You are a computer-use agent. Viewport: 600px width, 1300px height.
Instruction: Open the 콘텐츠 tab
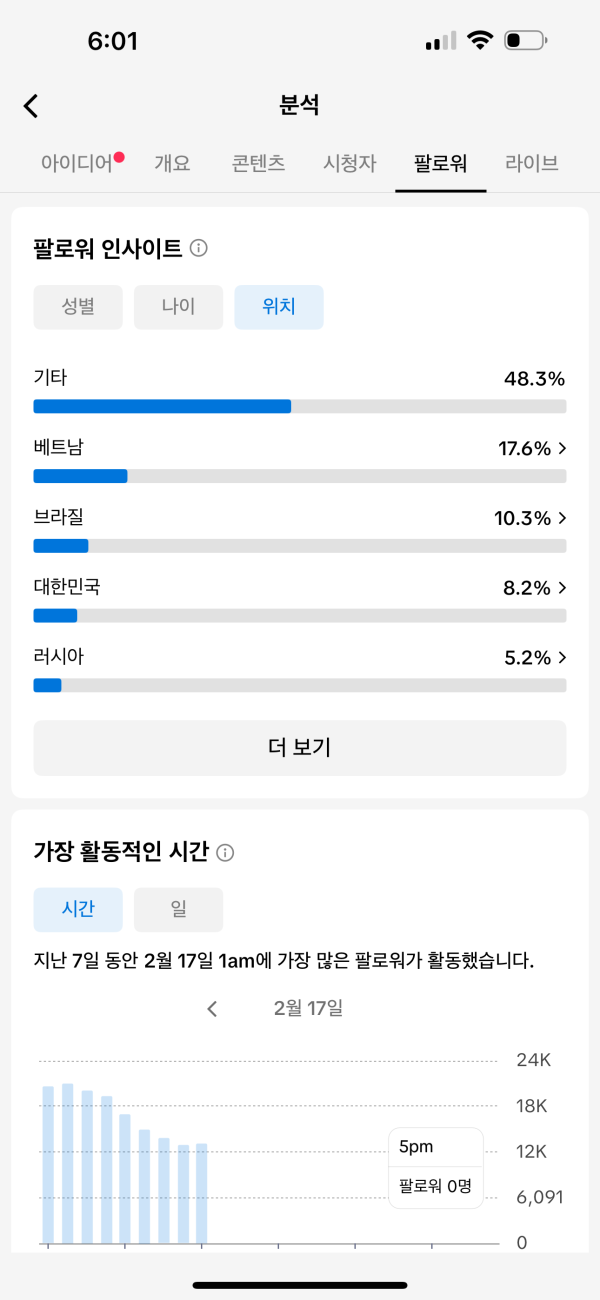point(258,163)
